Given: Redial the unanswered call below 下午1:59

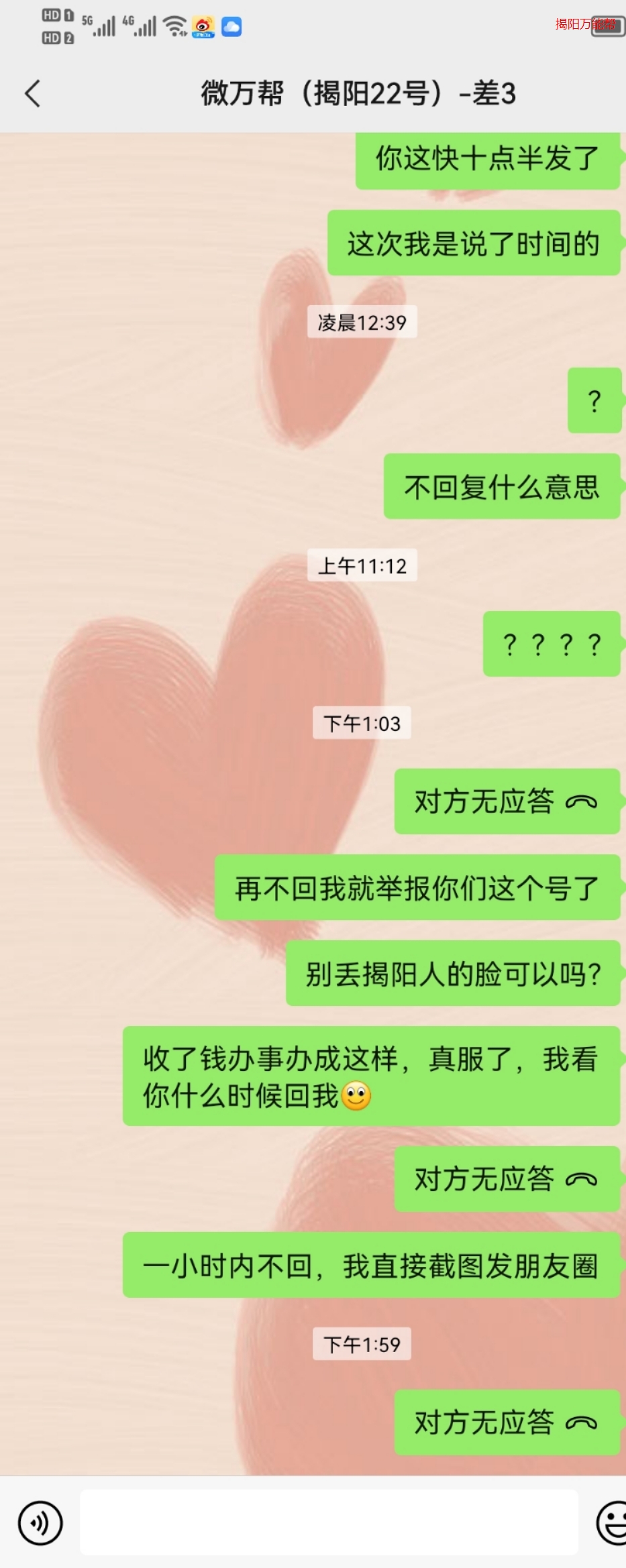Looking at the screenshot, I should click(507, 1422).
